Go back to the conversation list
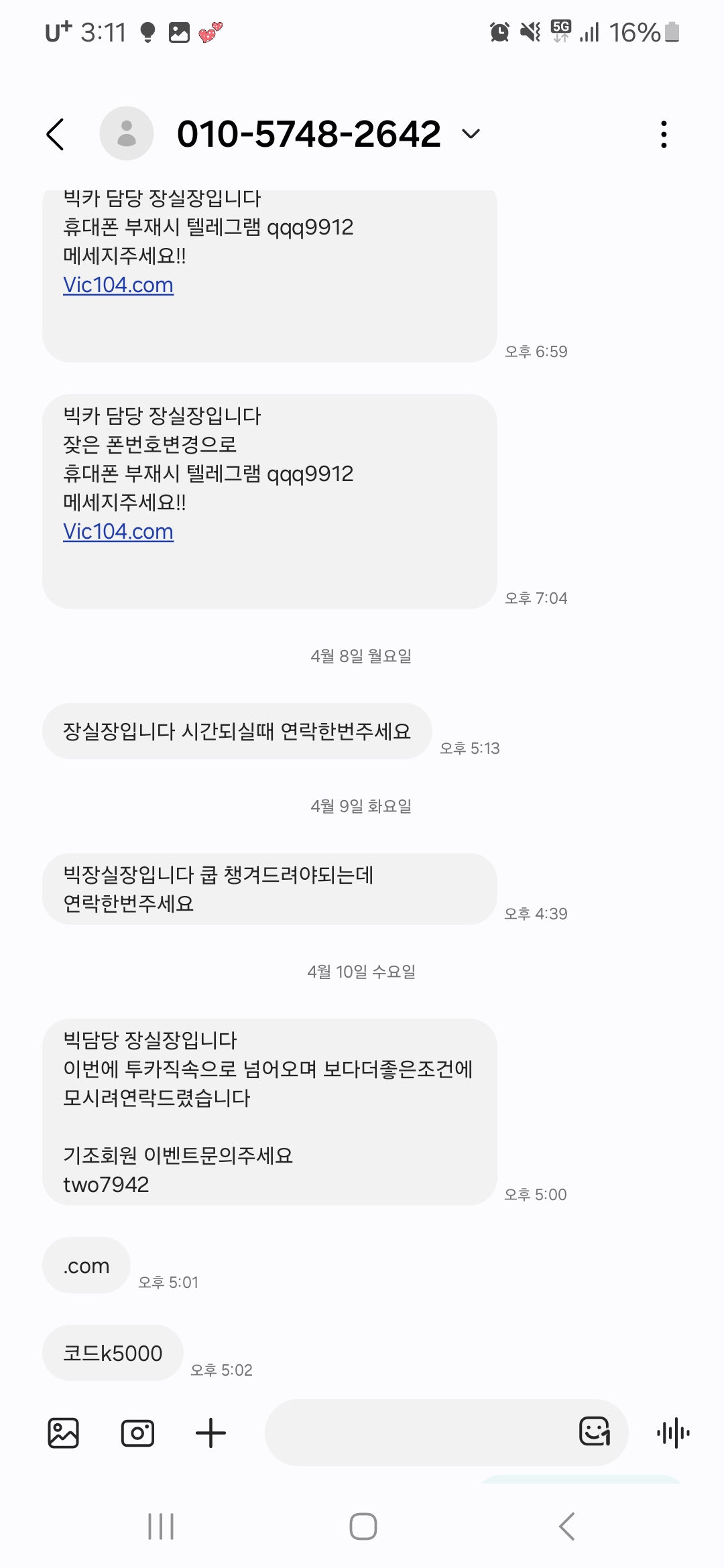The image size is (724, 1568). (56, 134)
